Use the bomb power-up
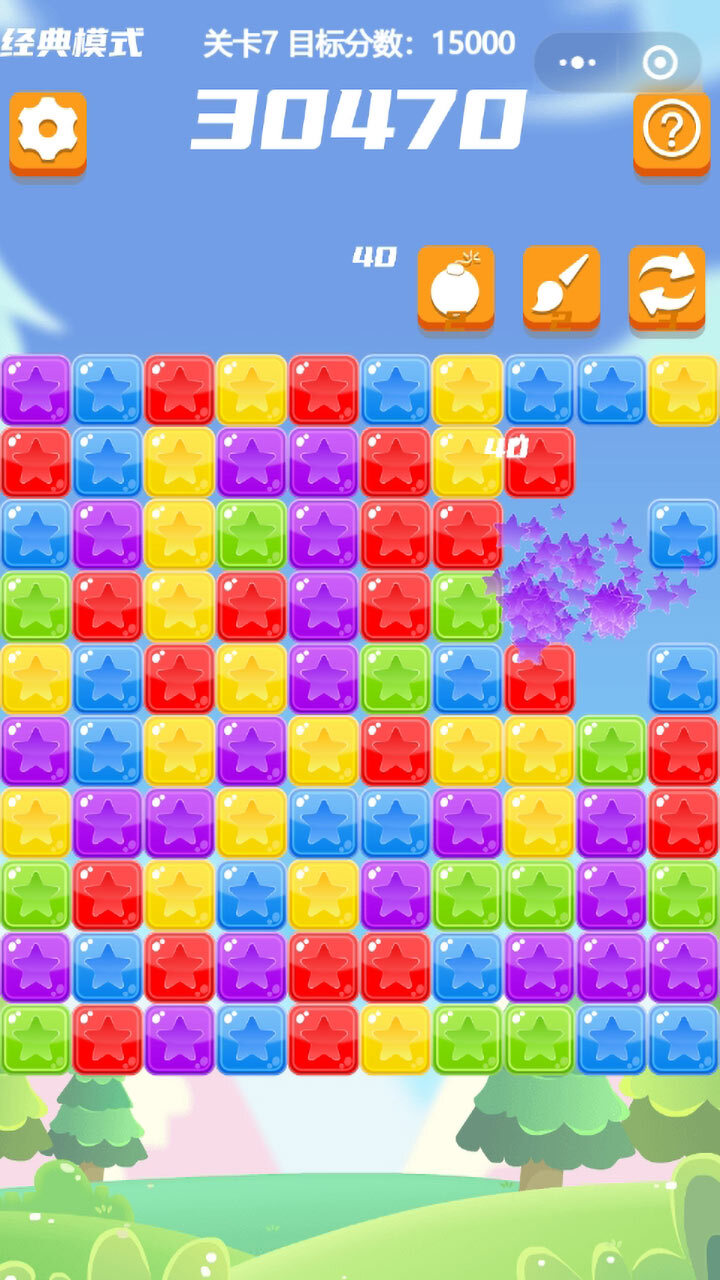 click(x=455, y=287)
